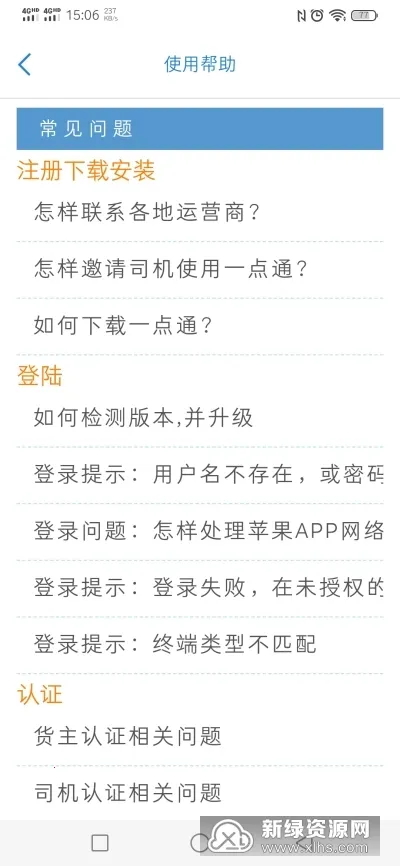Open 登录问题:怎样处理苹果APP网络 entry
Viewport: 400px width, 866px height.
click(199, 532)
